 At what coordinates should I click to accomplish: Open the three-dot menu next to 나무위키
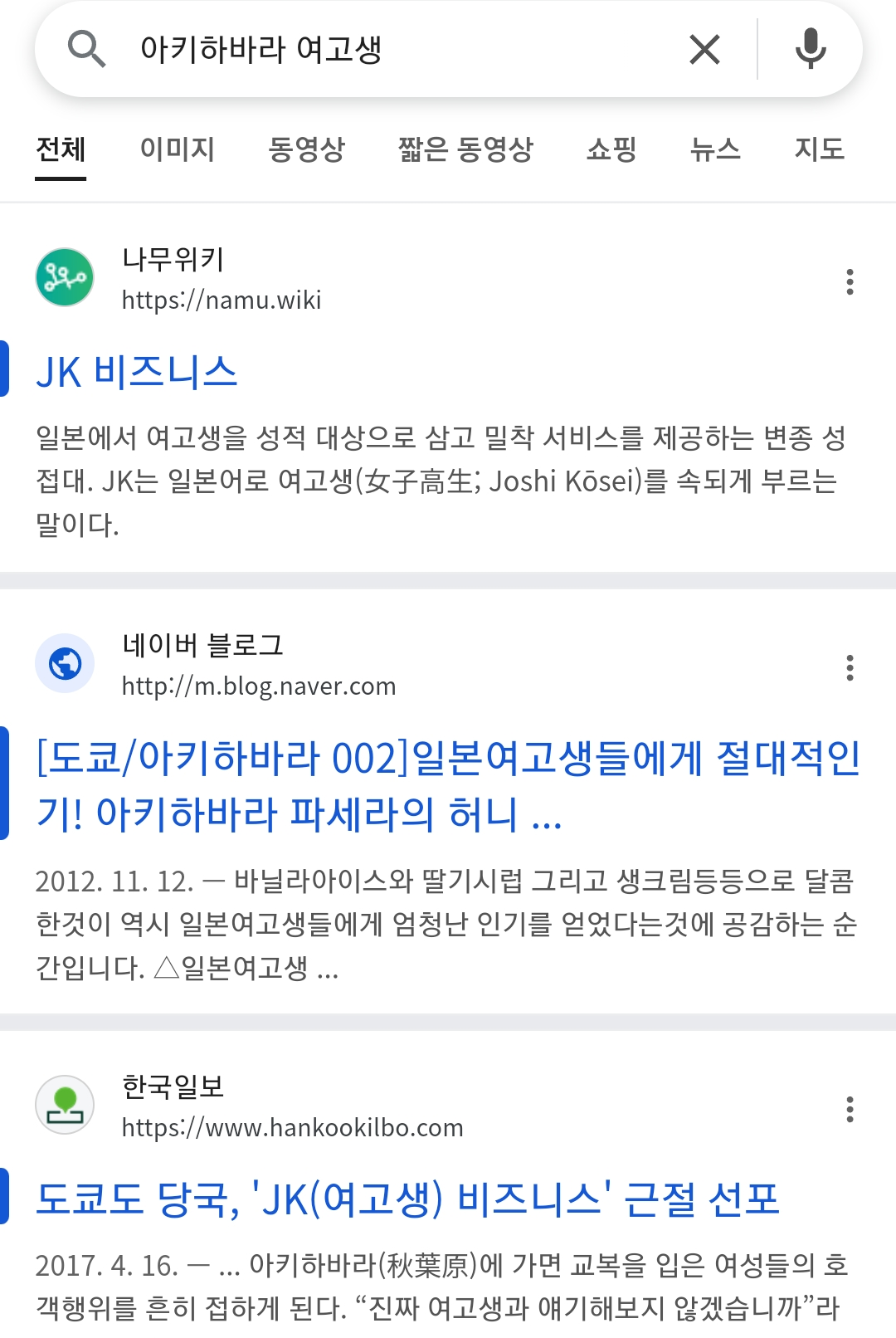click(x=850, y=283)
